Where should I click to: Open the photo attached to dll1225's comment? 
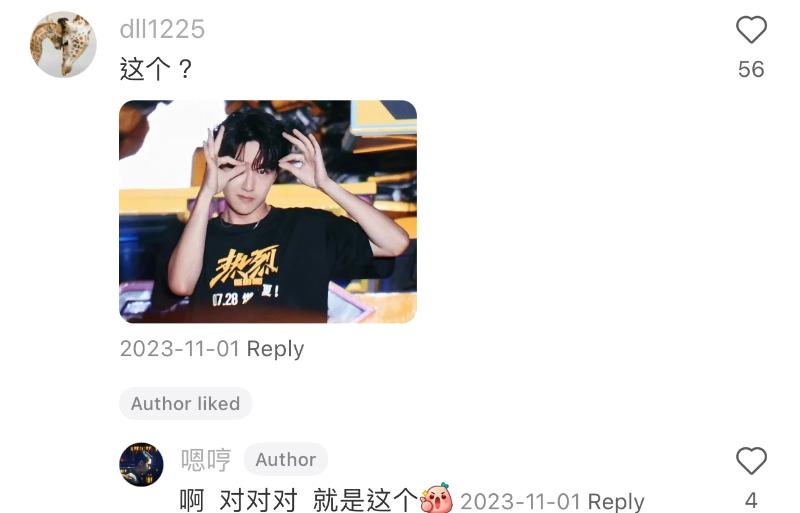[x=267, y=211]
